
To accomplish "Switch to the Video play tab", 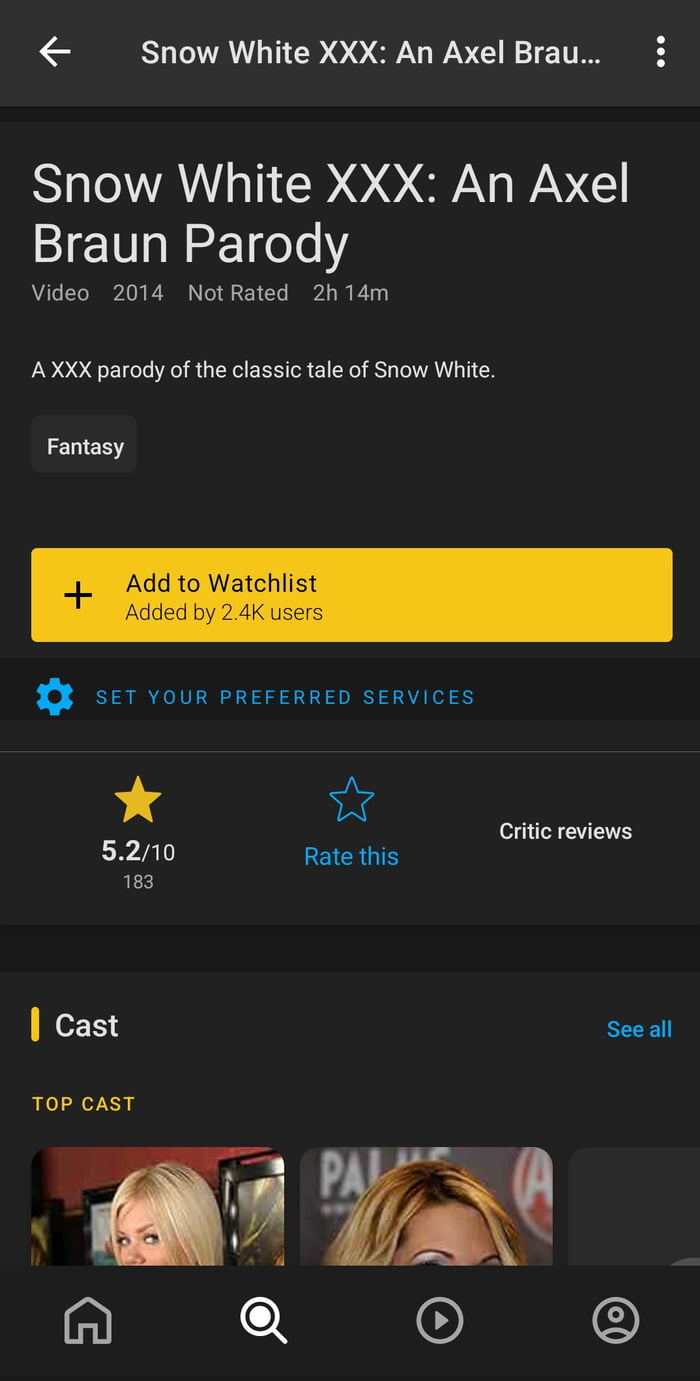I will [439, 1321].
